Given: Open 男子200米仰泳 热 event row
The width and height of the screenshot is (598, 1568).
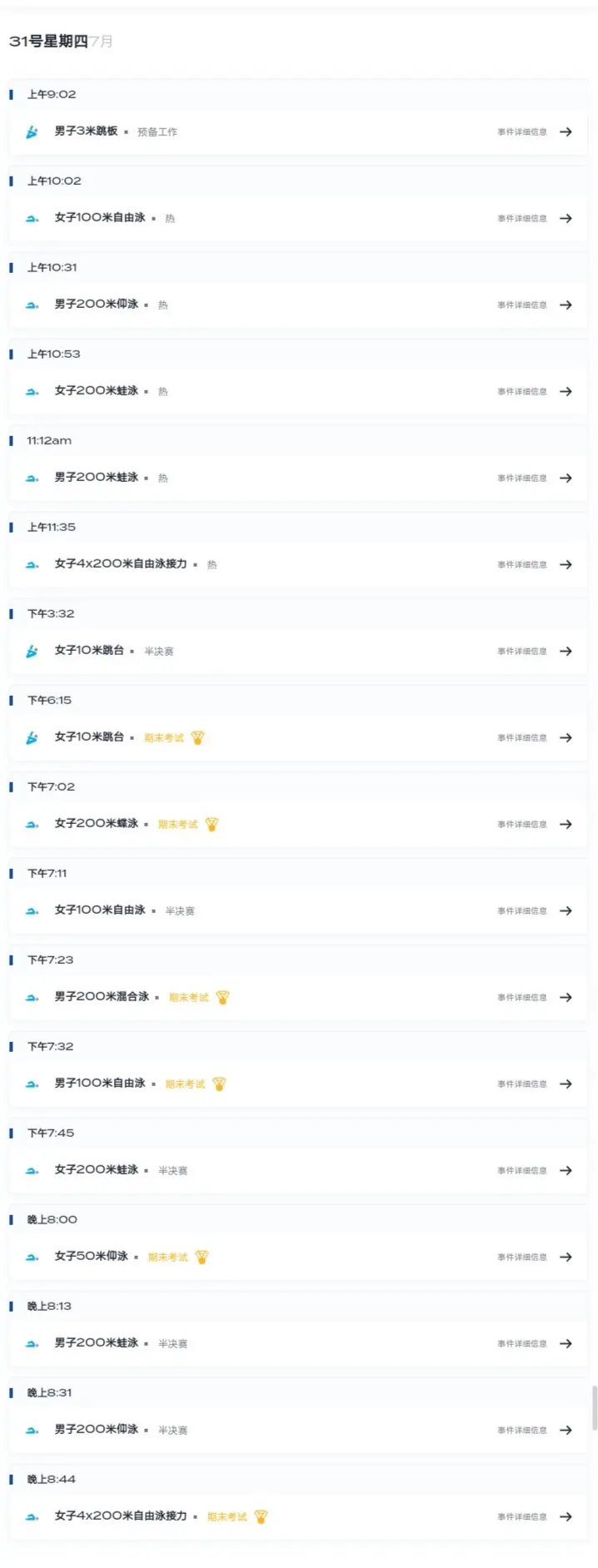Looking at the screenshot, I should [x=534, y=305].
